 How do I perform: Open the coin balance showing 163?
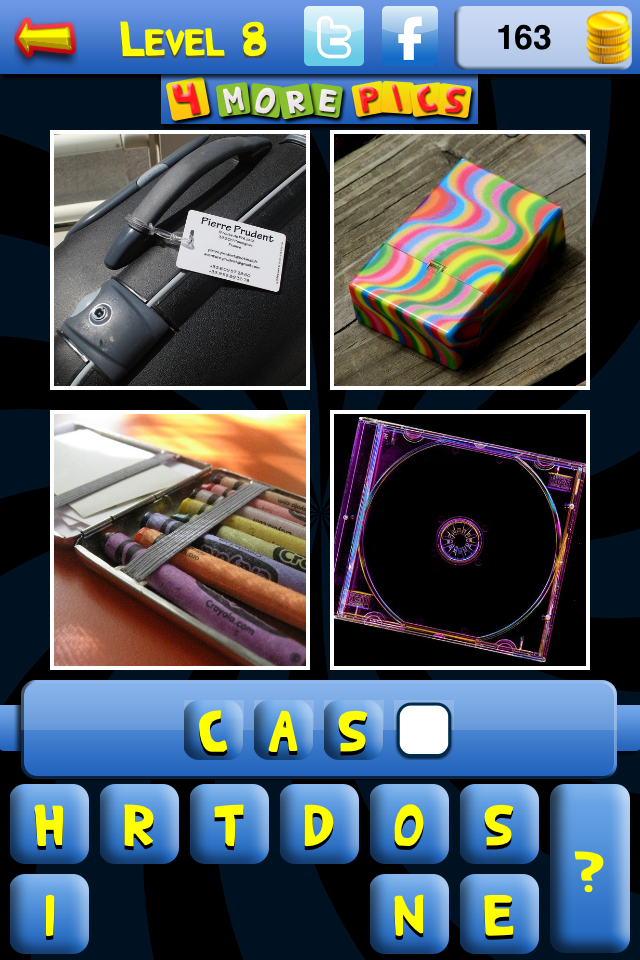coord(545,37)
